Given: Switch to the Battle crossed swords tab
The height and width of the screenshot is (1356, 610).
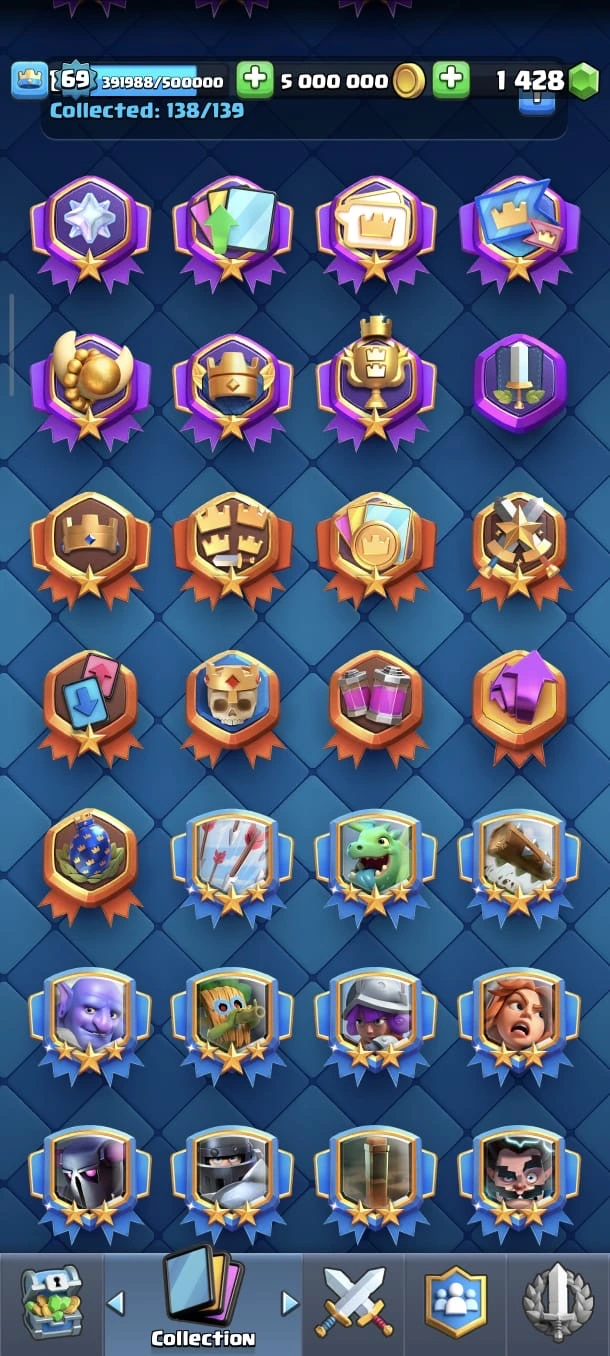Looking at the screenshot, I should [354, 1303].
